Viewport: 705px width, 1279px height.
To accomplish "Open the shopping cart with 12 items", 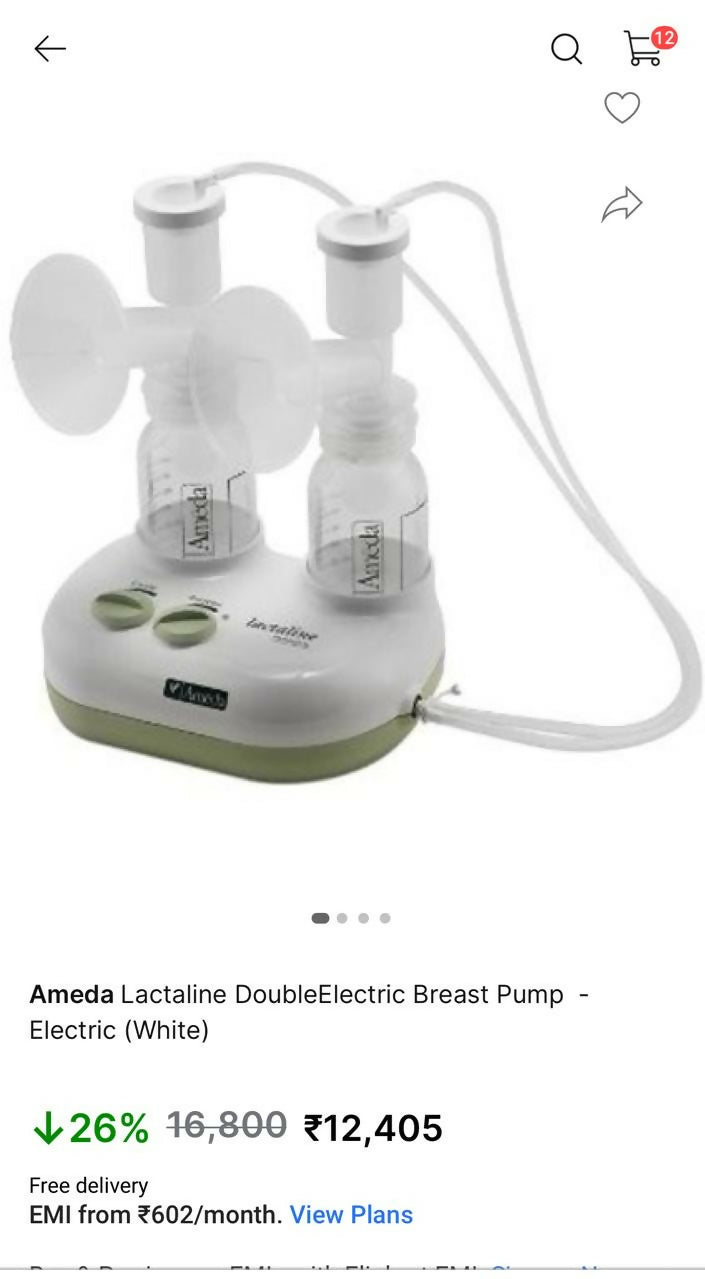I will 645,47.
